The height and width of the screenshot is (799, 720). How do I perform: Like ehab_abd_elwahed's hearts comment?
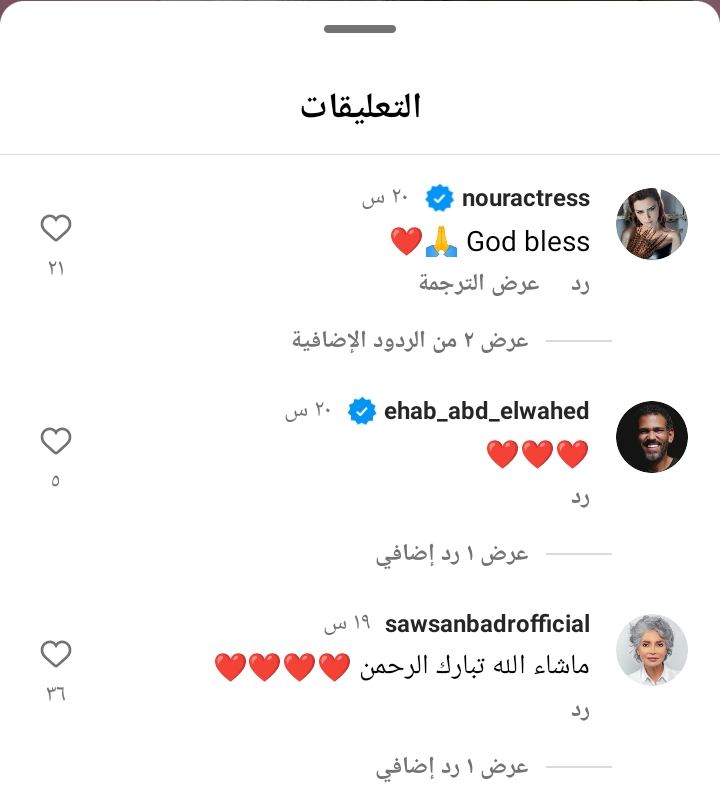[x=56, y=441]
